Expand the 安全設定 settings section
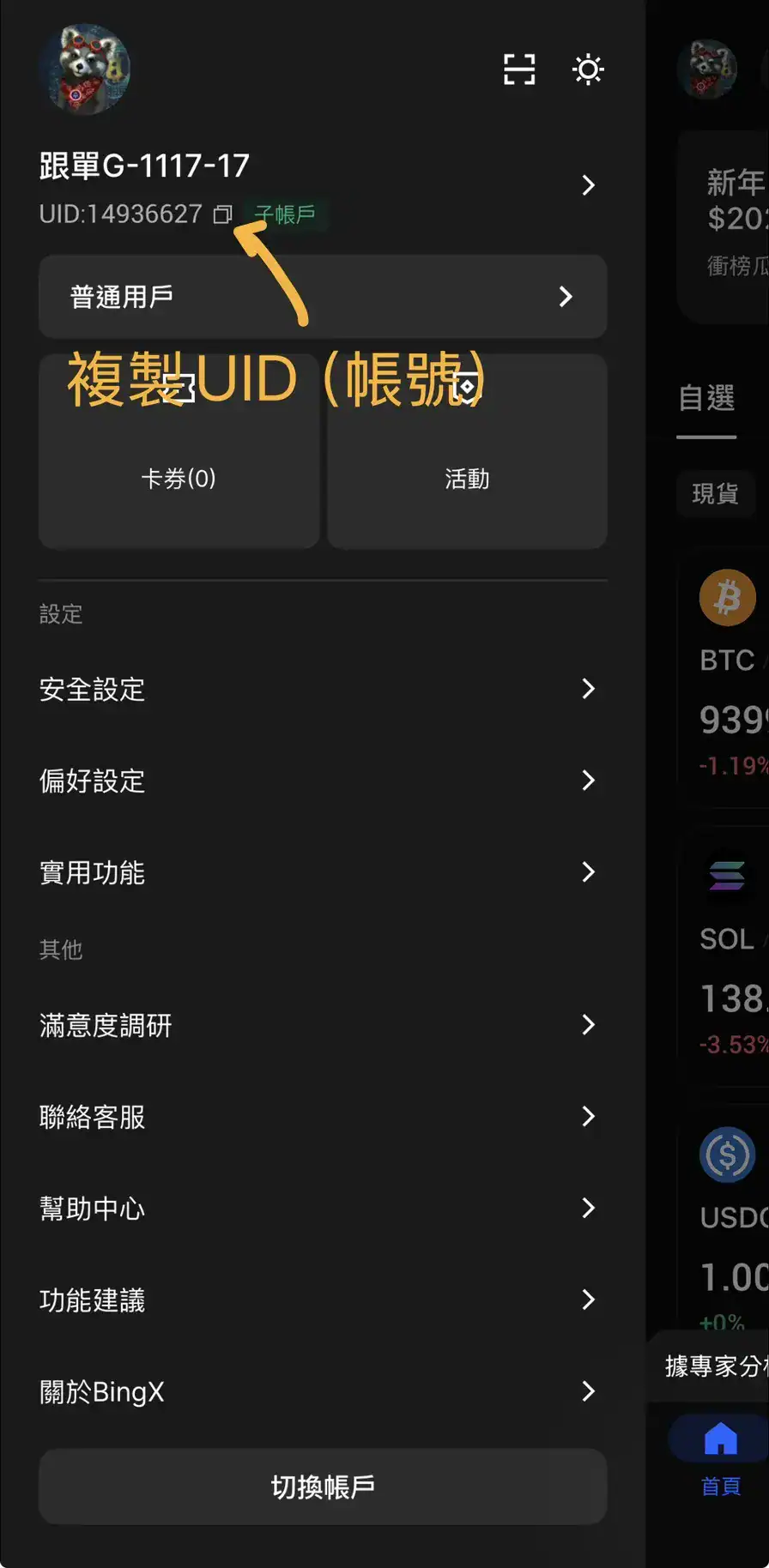The height and width of the screenshot is (1568, 769). [322, 689]
